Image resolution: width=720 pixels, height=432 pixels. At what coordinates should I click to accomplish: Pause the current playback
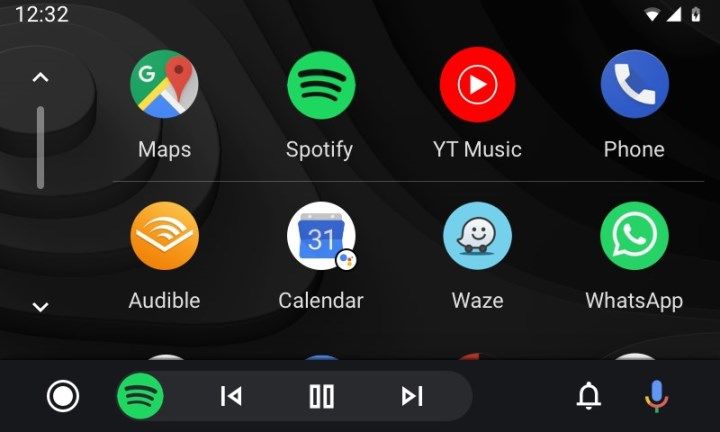[321, 396]
